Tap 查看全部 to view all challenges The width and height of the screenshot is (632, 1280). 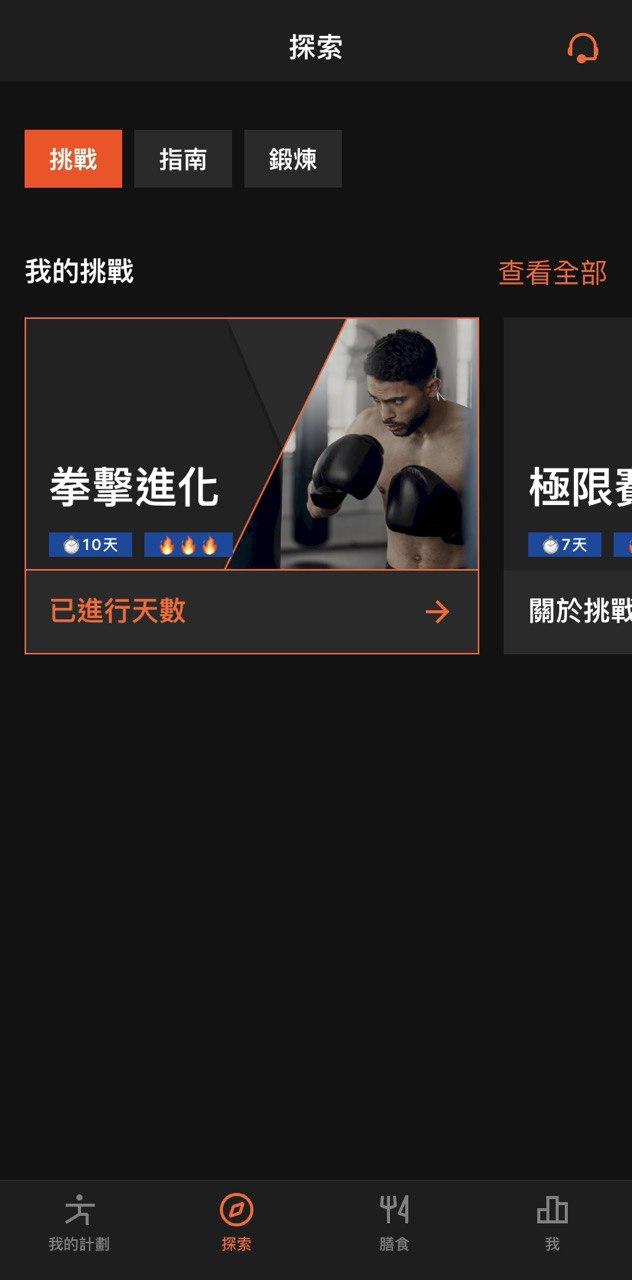pyautogui.click(x=552, y=273)
